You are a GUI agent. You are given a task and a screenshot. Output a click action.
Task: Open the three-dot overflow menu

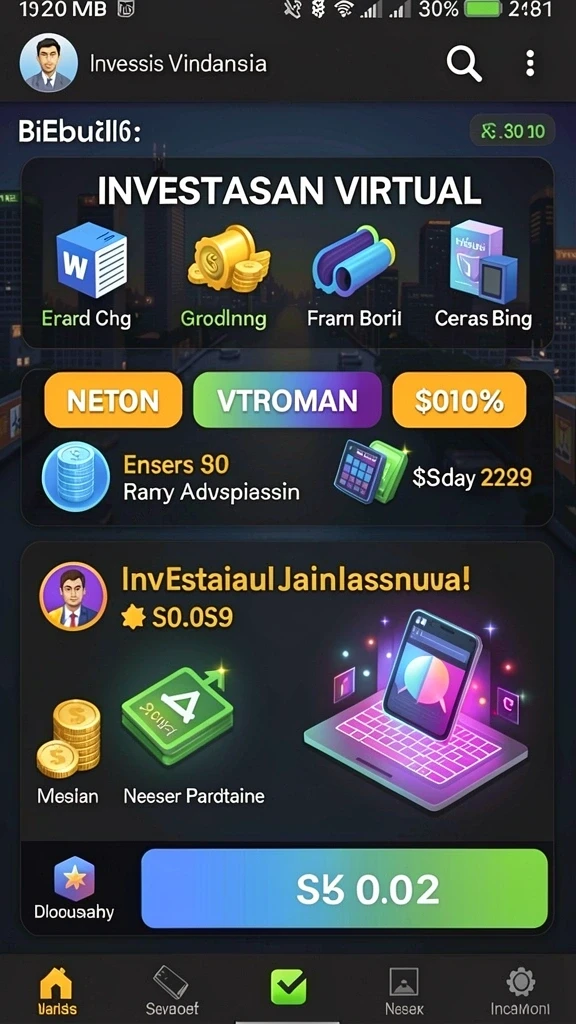coord(530,63)
